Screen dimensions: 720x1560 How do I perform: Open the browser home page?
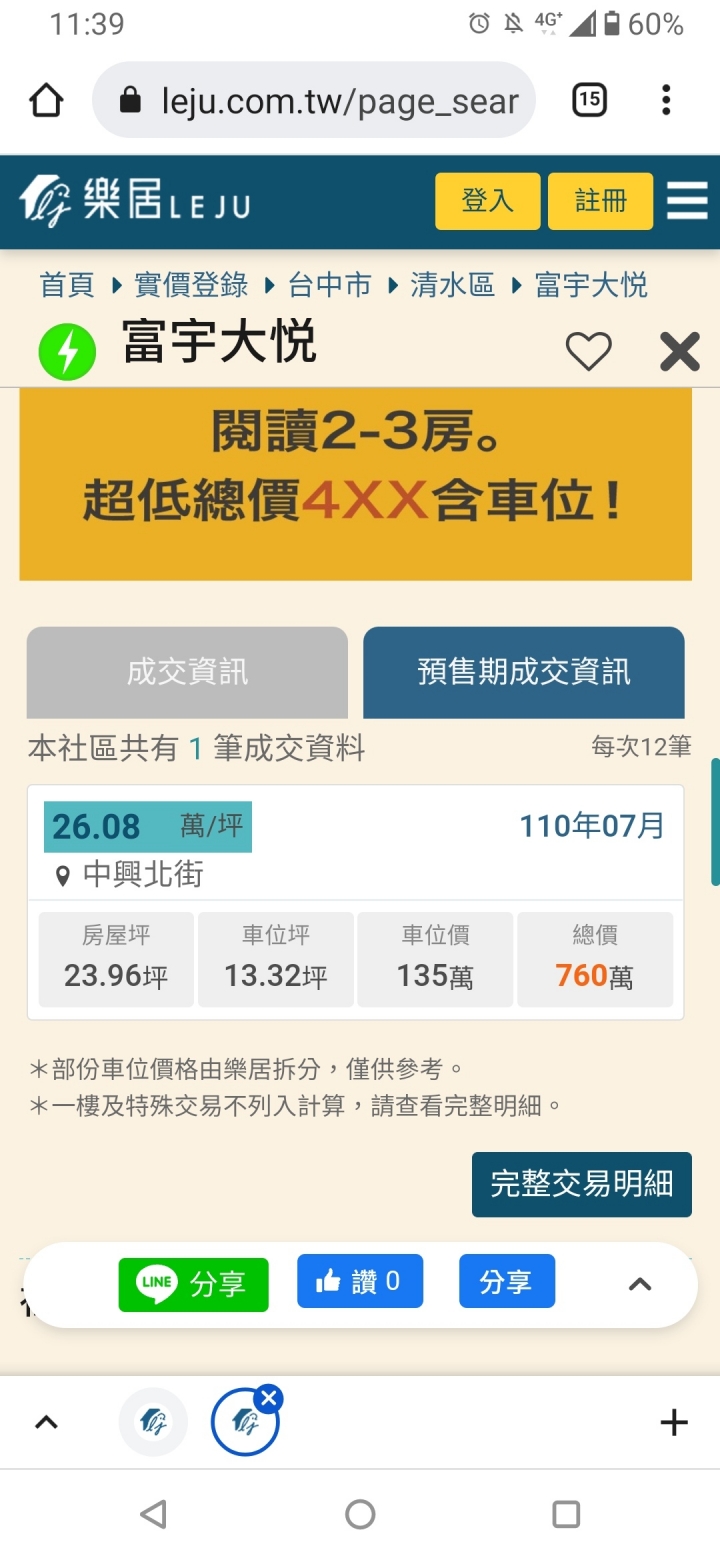(47, 100)
